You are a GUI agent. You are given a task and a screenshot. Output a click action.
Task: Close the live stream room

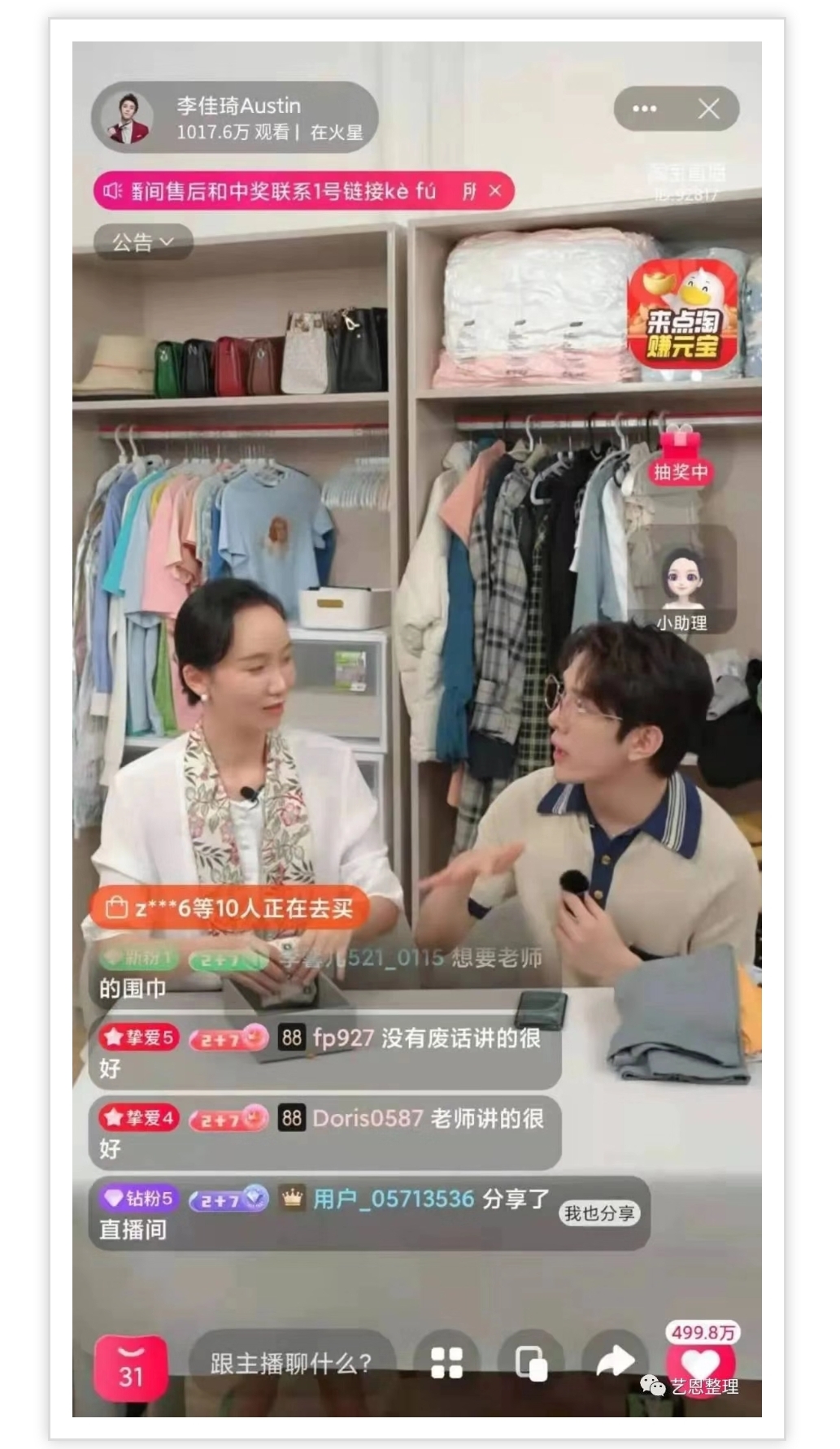(708, 109)
